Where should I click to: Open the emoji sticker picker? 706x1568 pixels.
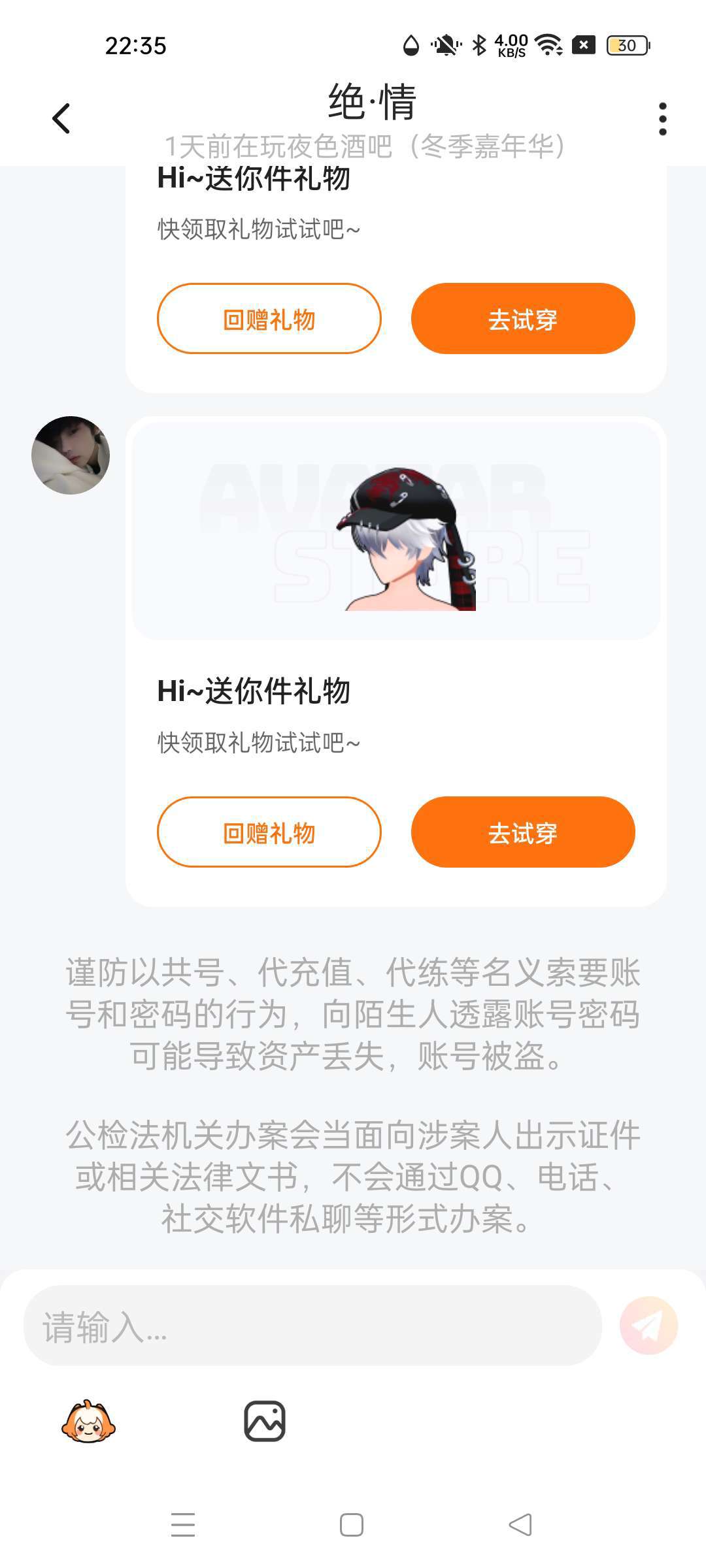88,1422
